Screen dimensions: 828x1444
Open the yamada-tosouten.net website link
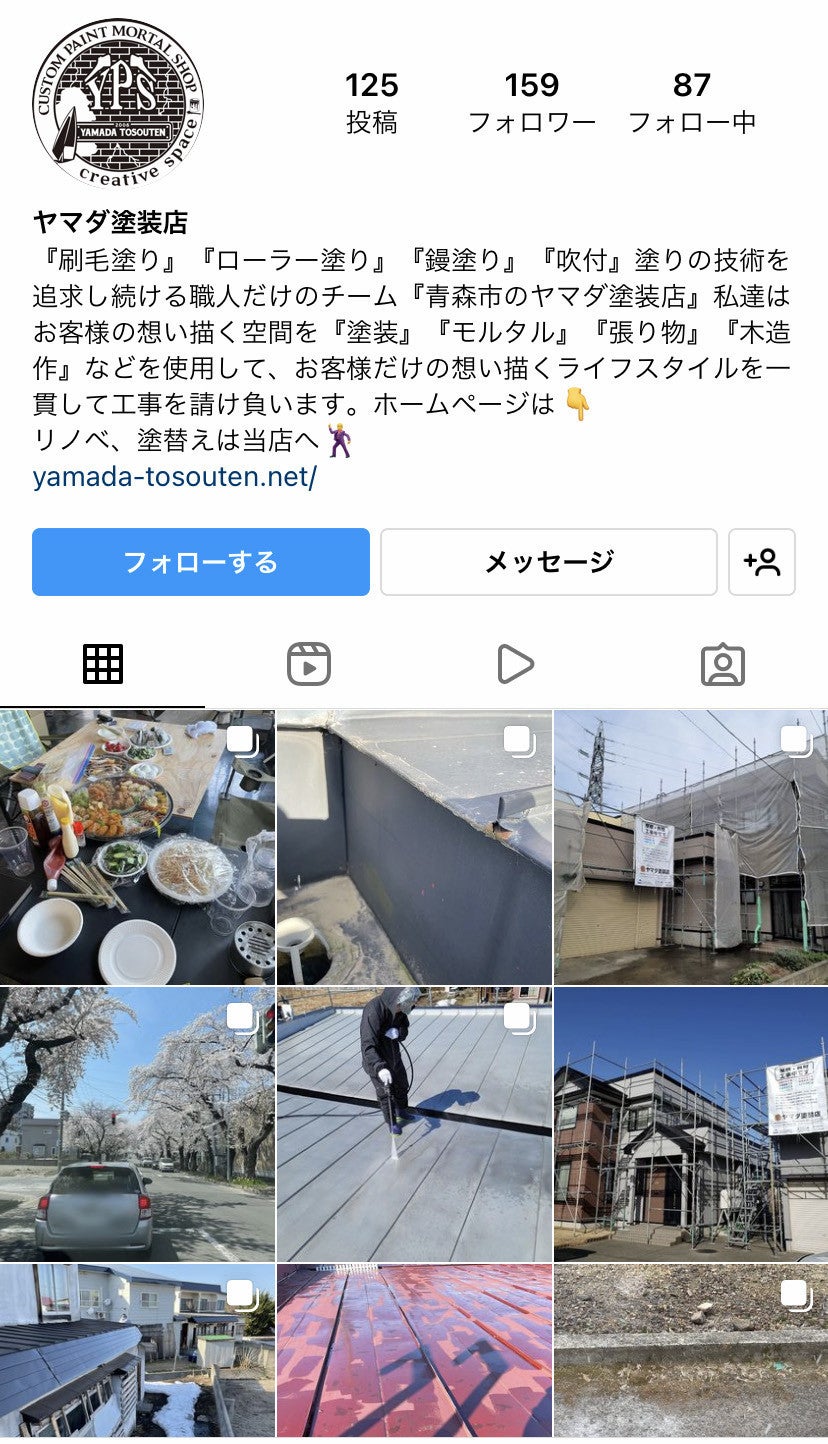pyautogui.click(x=174, y=477)
